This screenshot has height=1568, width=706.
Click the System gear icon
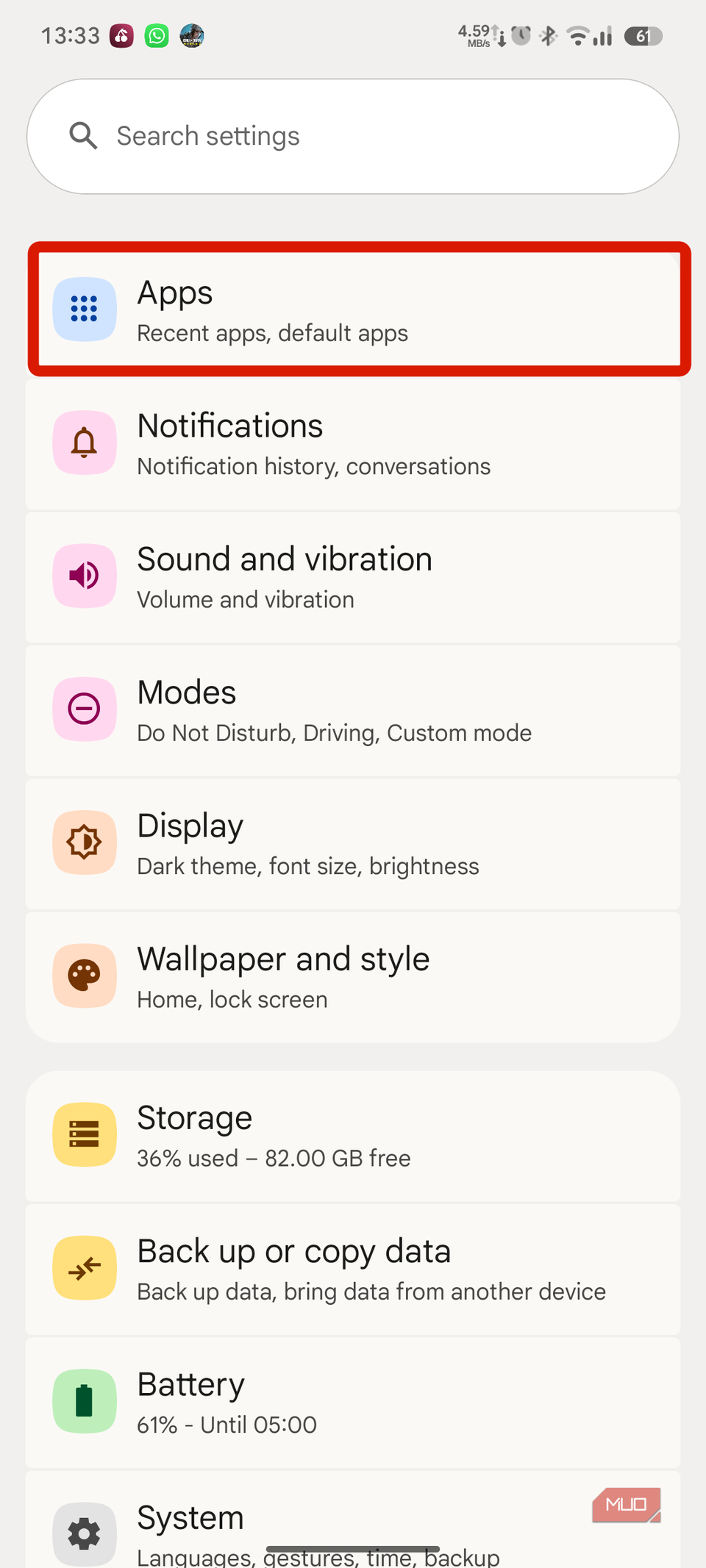(84, 1534)
